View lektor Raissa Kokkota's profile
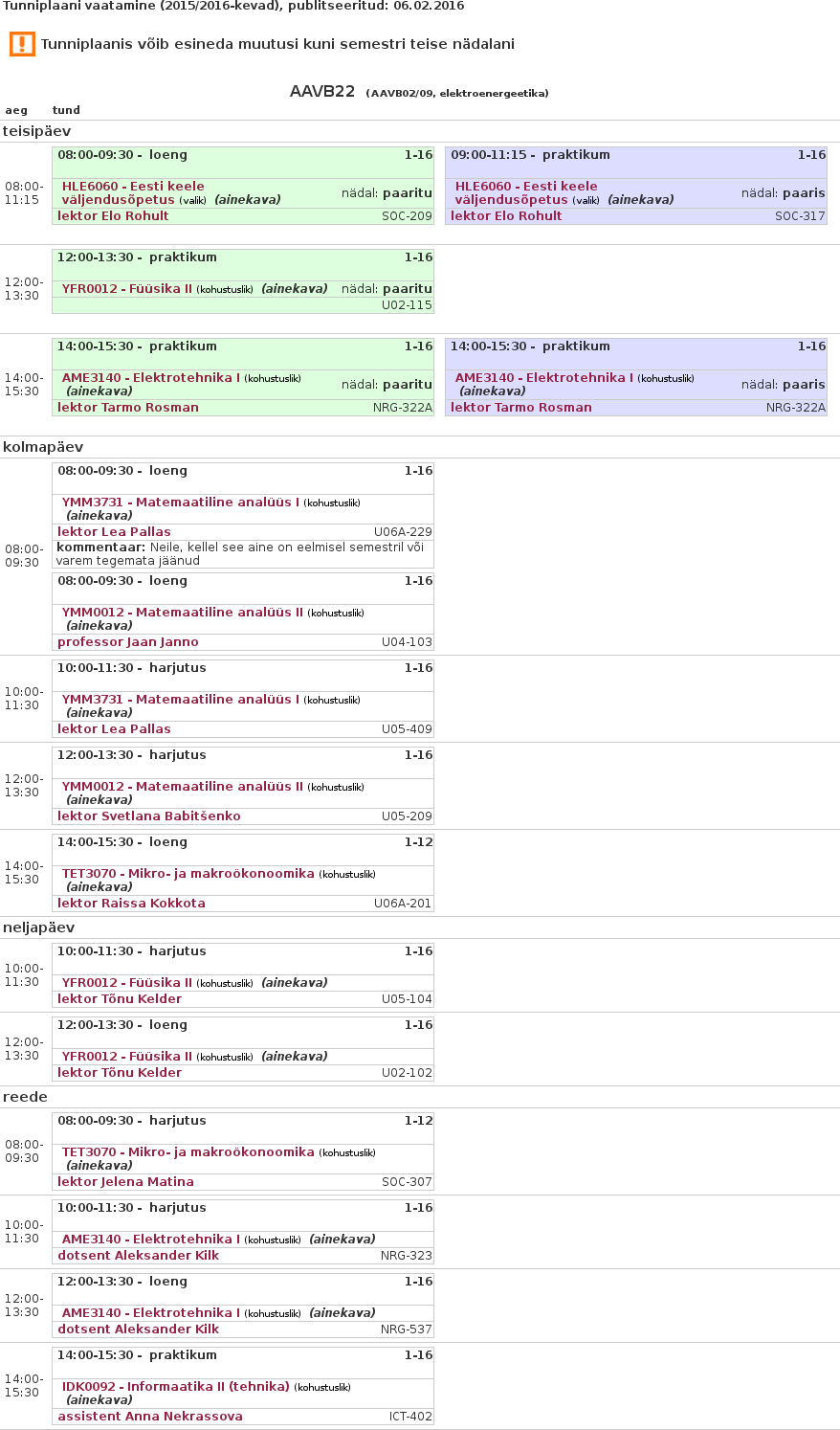Image resolution: width=840 pixels, height=1430 pixels. point(131,904)
